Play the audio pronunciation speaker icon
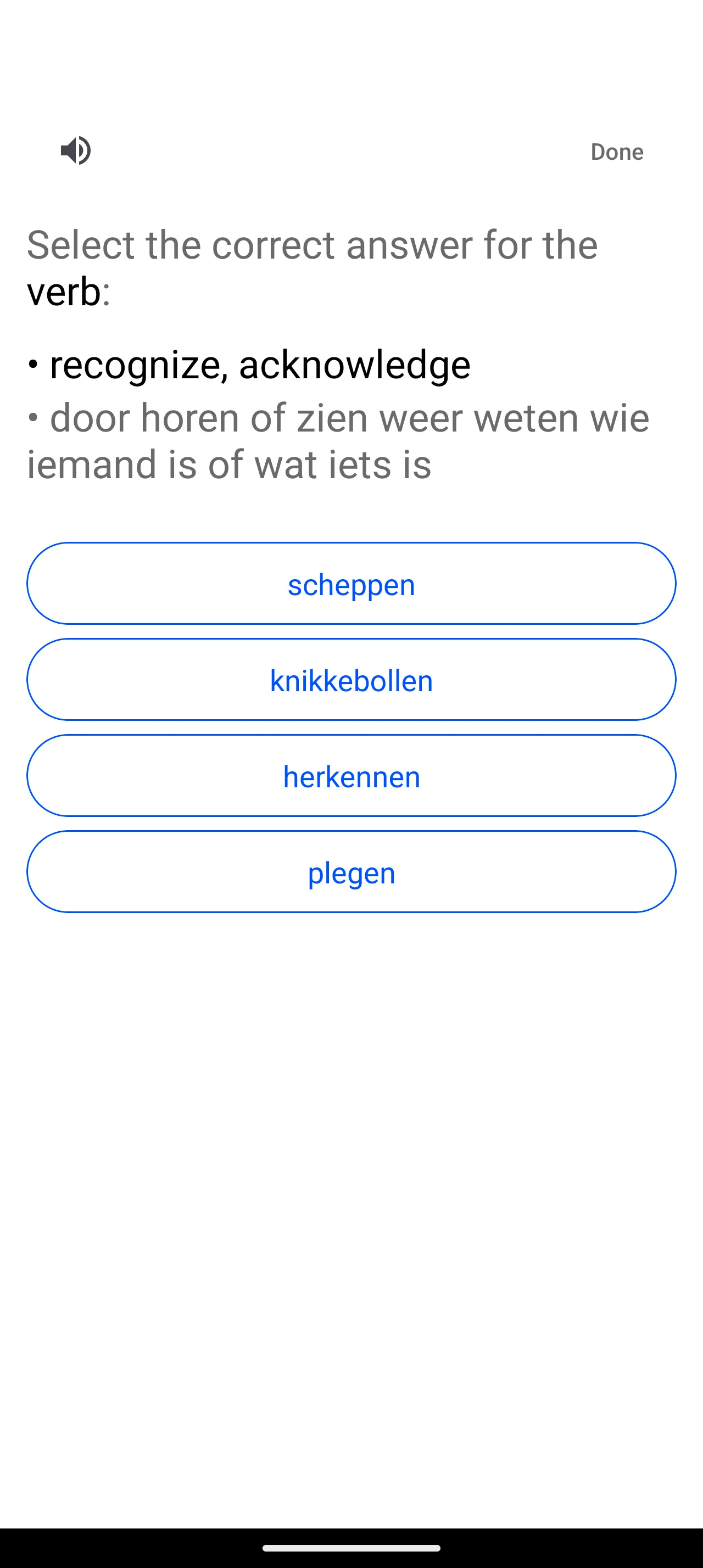The width and height of the screenshot is (703, 1568). (76, 150)
